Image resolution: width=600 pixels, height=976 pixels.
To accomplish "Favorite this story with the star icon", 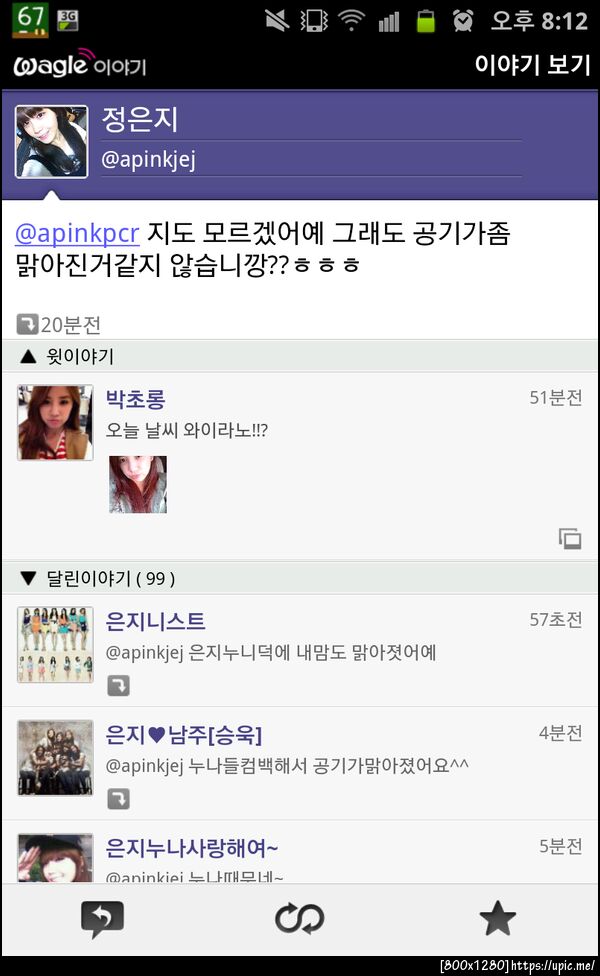I will coord(498,918).
